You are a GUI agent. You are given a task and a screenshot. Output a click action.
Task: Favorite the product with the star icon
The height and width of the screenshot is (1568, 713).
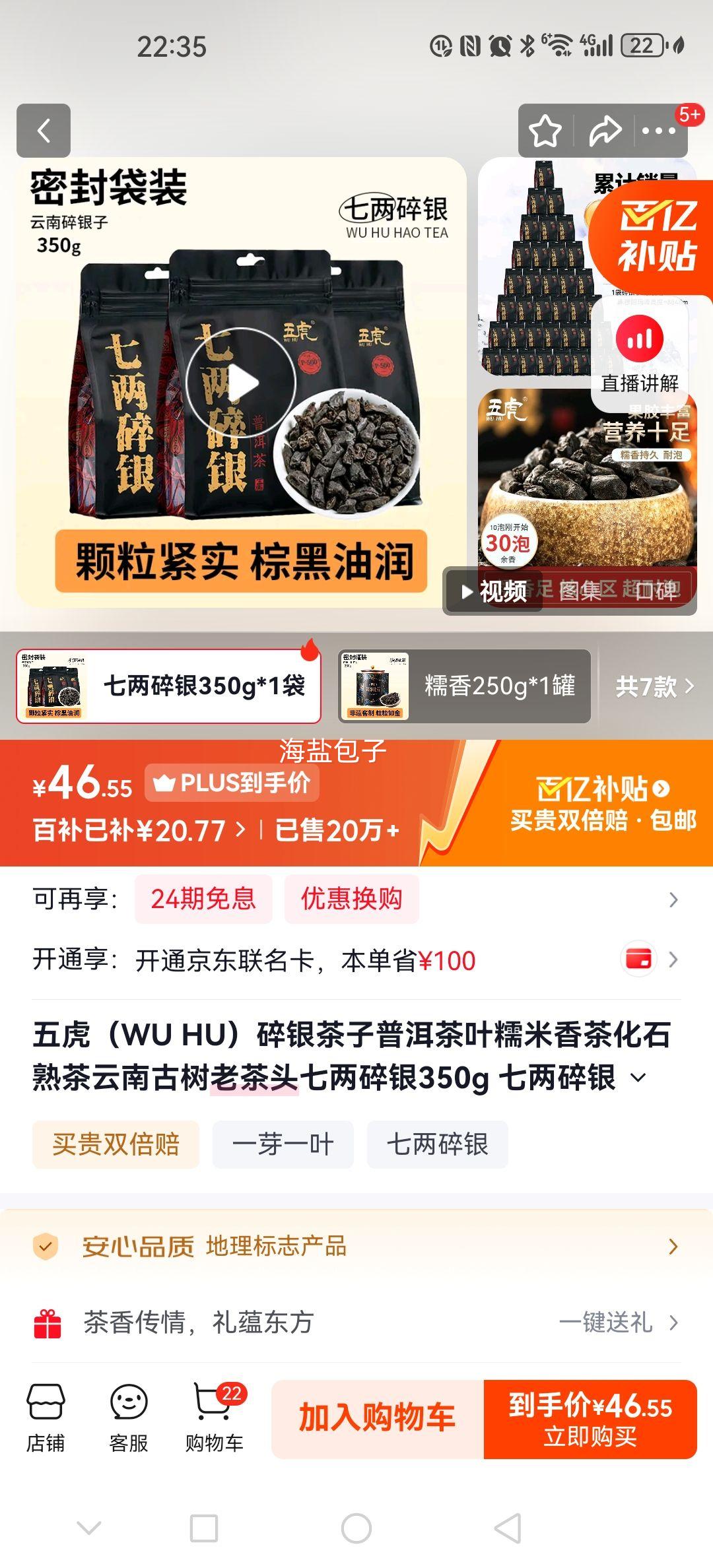click(545, 131)
